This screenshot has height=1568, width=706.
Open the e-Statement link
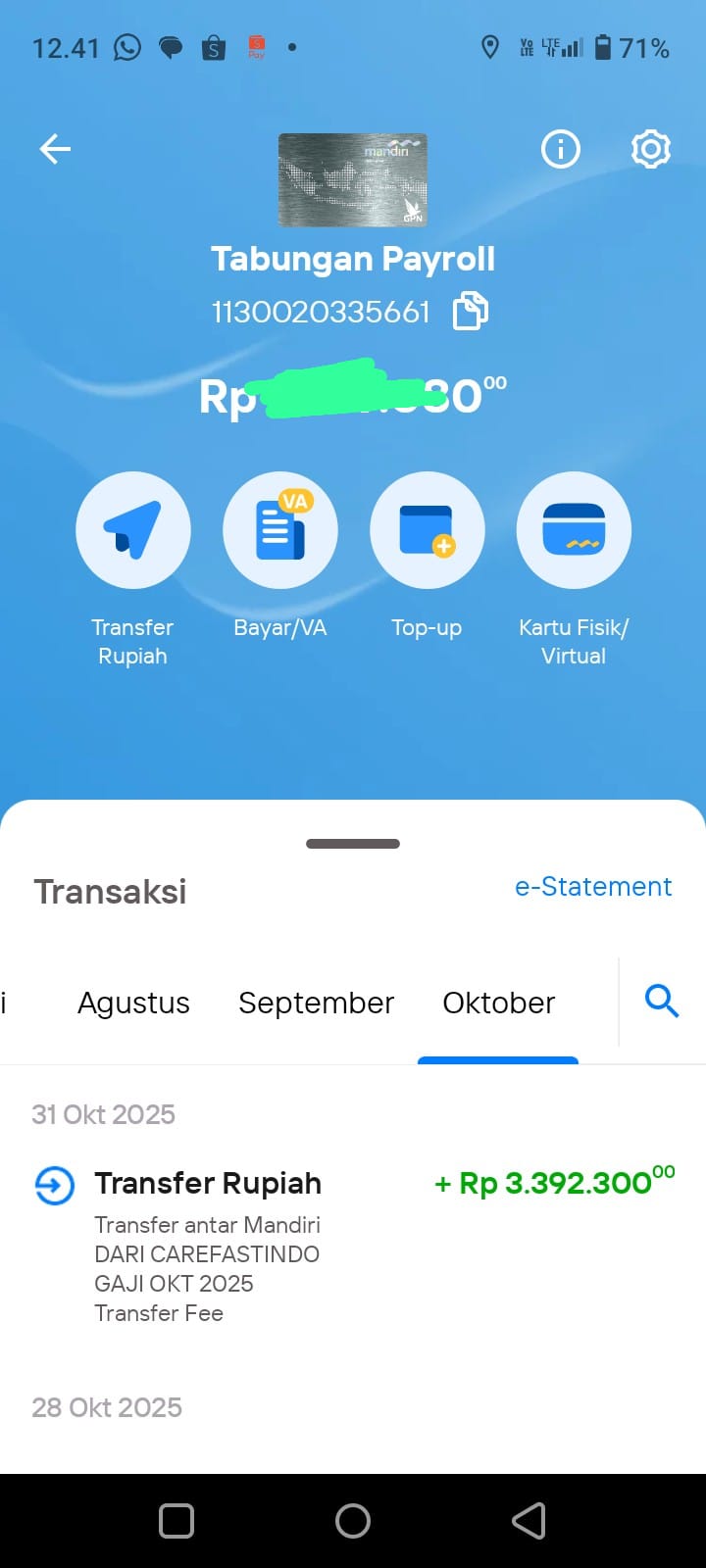click(x=593, y=886)
